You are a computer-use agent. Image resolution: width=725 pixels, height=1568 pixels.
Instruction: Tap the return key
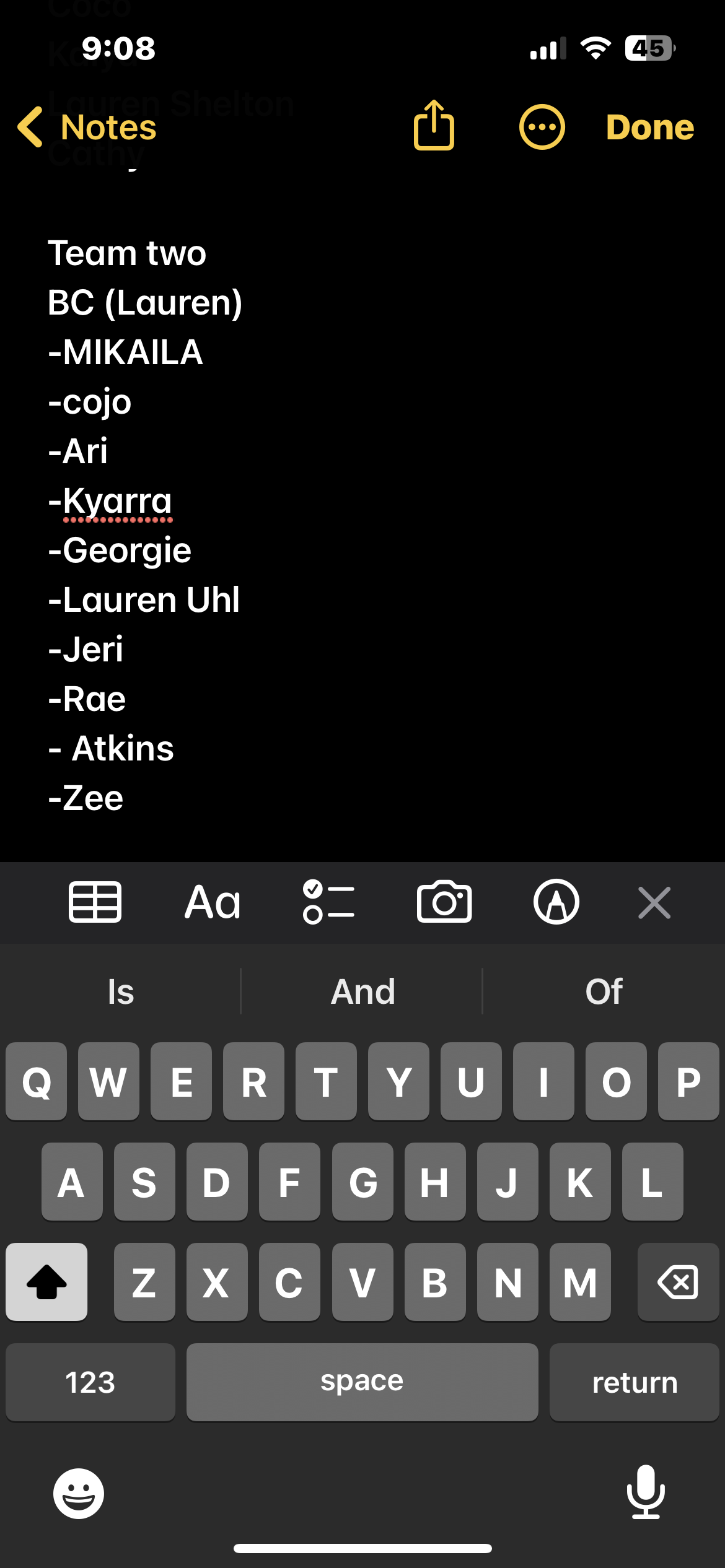point(635,1382)
